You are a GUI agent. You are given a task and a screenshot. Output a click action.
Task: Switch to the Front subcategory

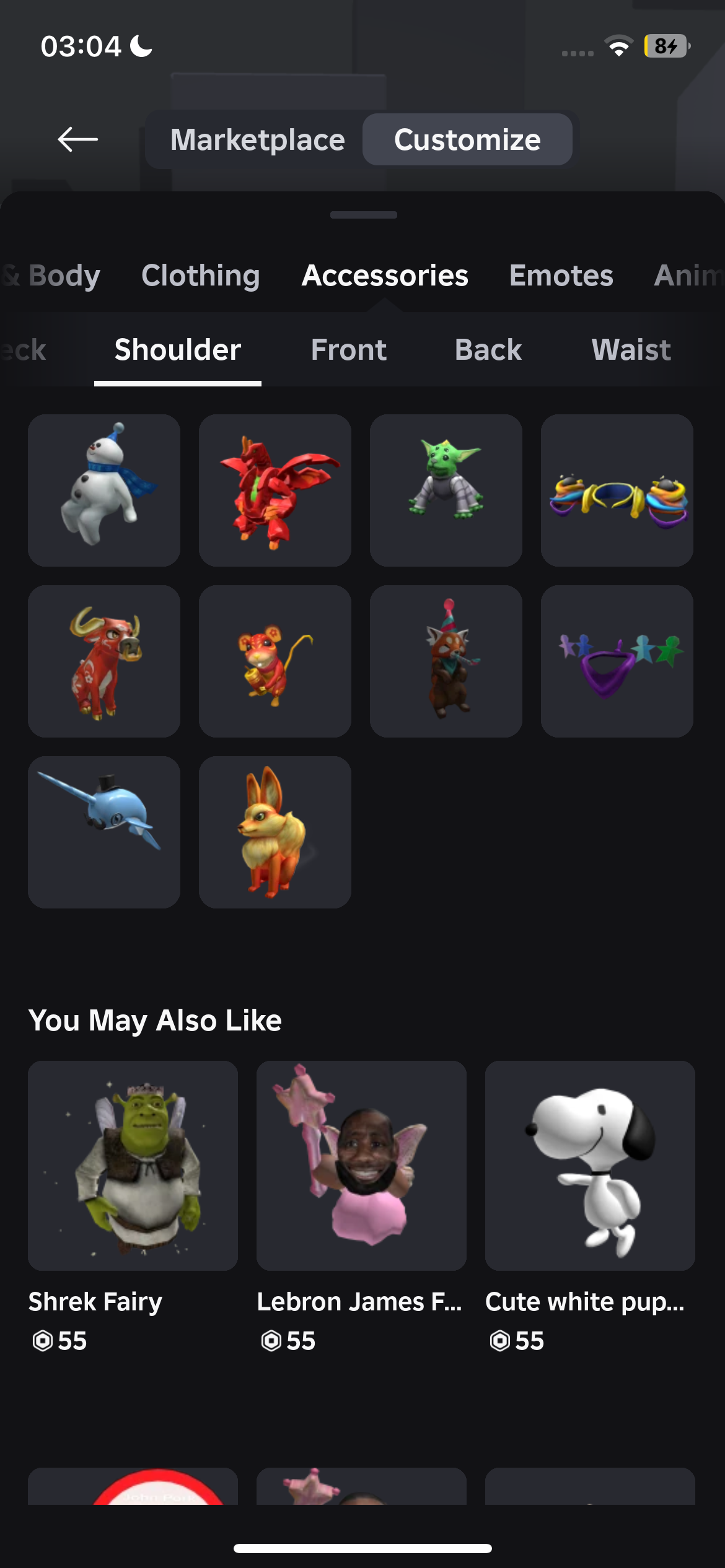(x=349, y=350)
